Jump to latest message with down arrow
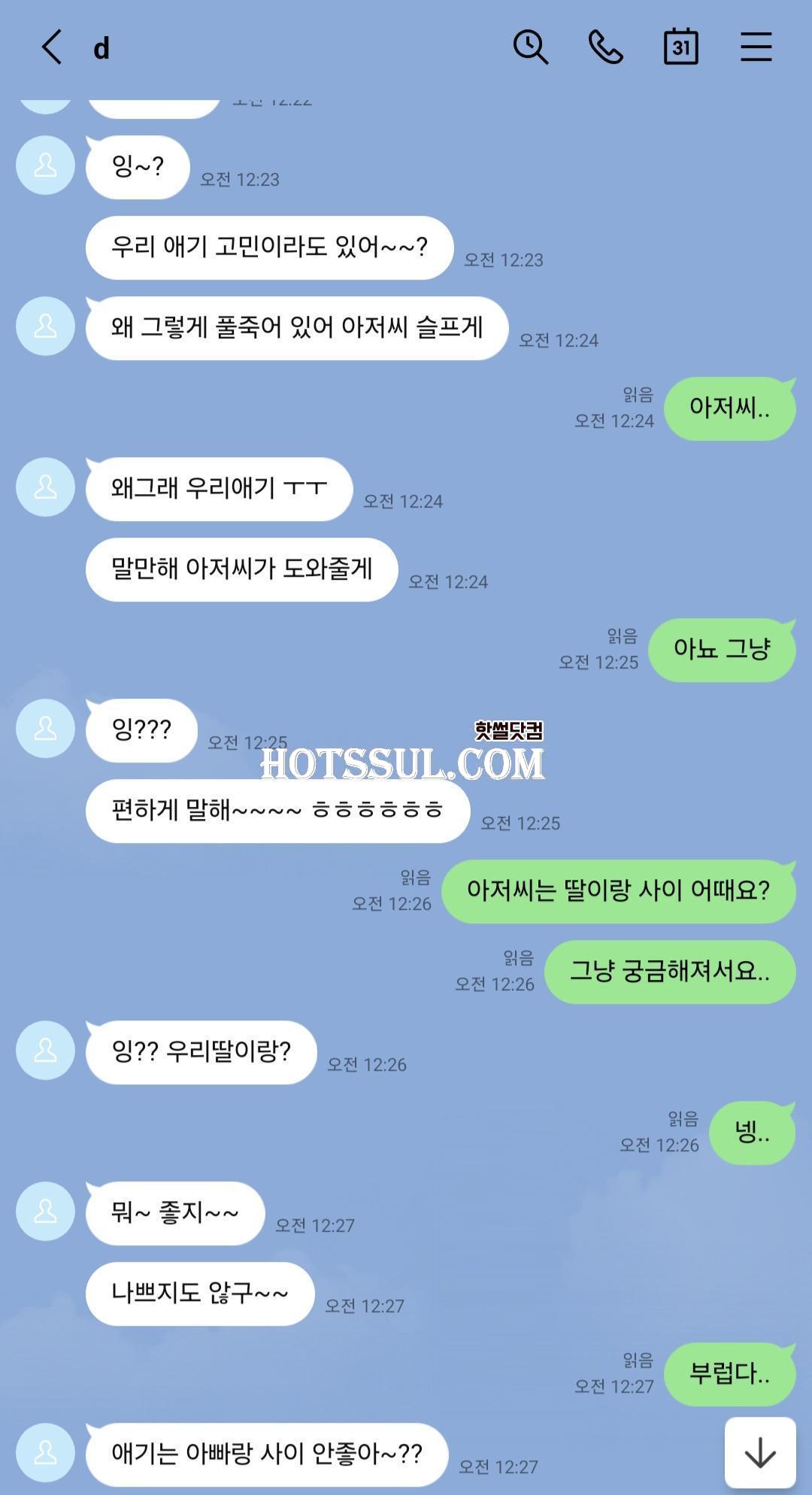 tap(760, 1453)
